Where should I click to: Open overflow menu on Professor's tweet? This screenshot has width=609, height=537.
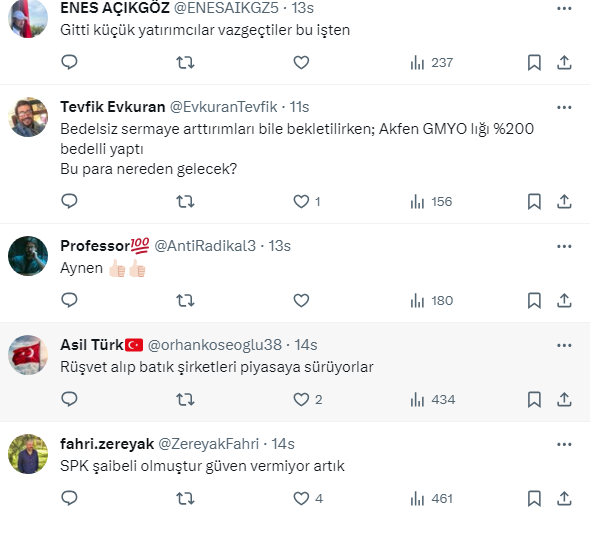pyautogui.click(x=563, y=245)
